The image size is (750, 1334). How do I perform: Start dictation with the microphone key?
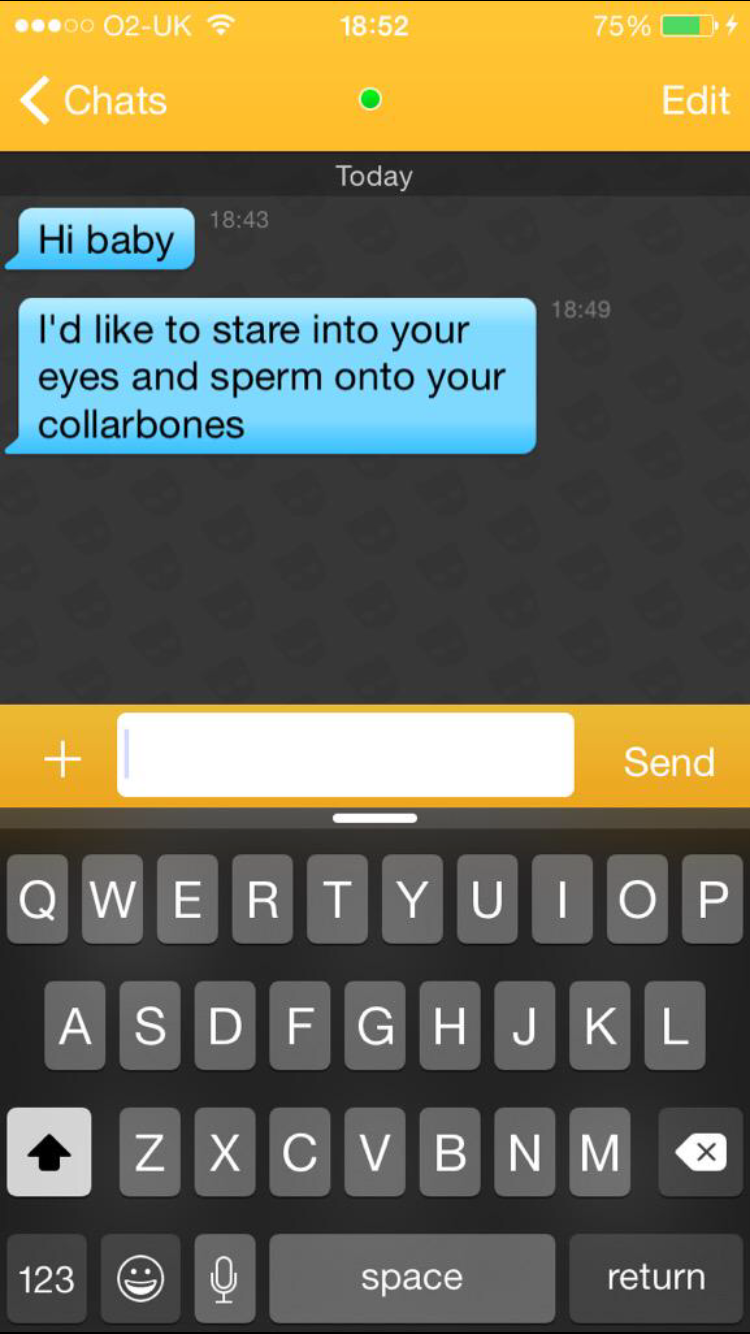click(225, 1278)
